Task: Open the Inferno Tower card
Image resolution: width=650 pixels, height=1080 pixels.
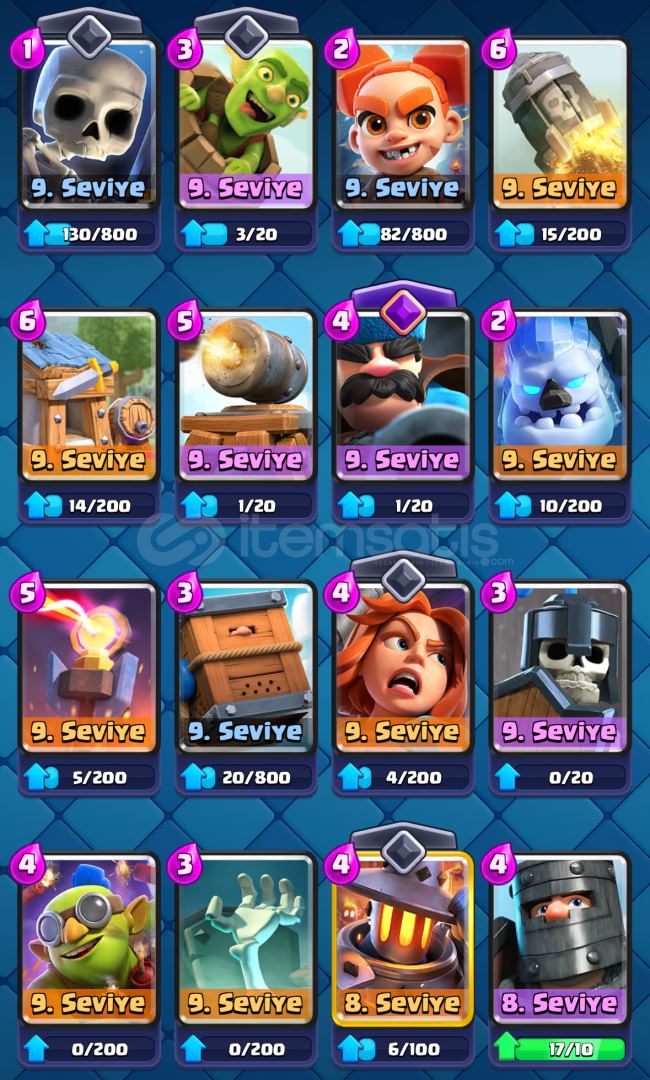Action: click(90, 667)
